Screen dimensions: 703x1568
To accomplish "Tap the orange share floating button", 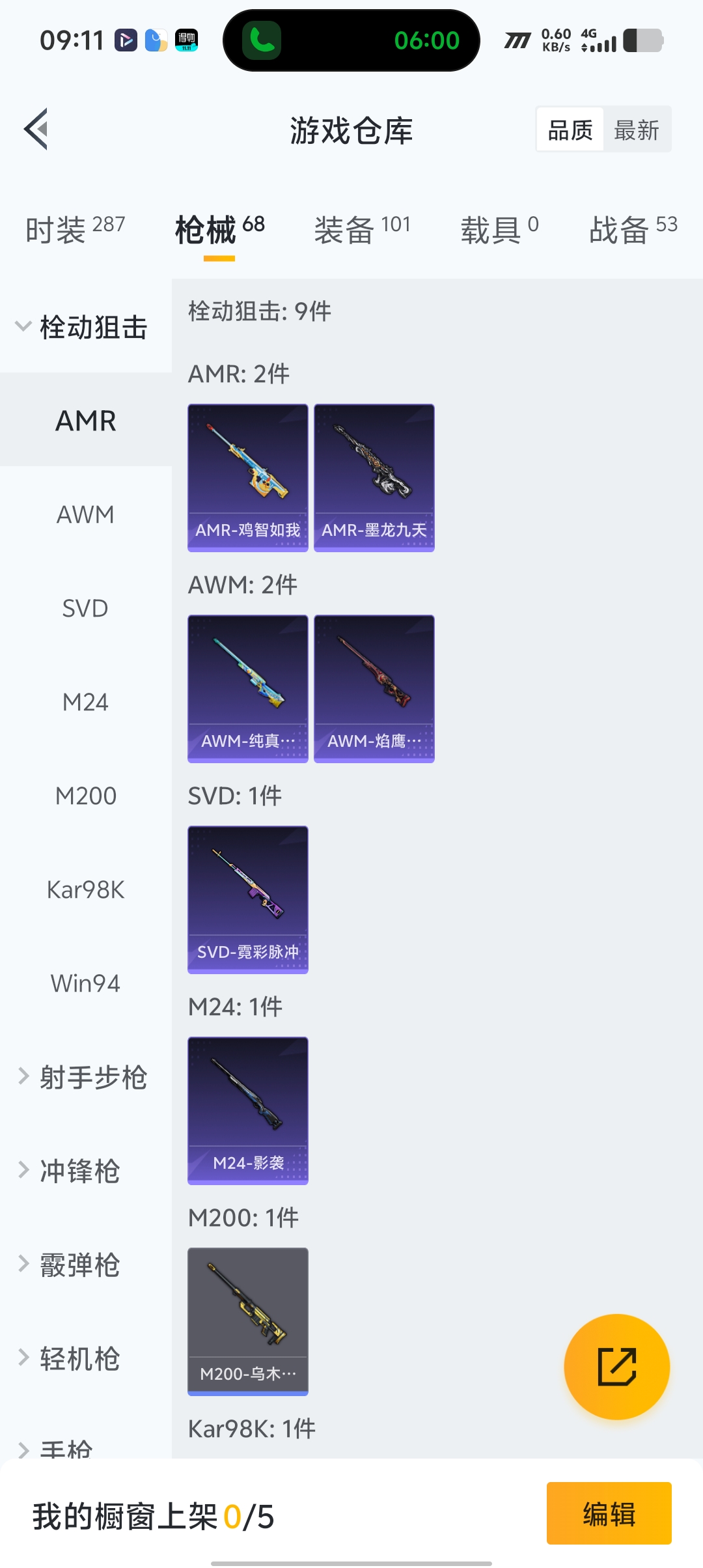I will tap(616, 1367).
